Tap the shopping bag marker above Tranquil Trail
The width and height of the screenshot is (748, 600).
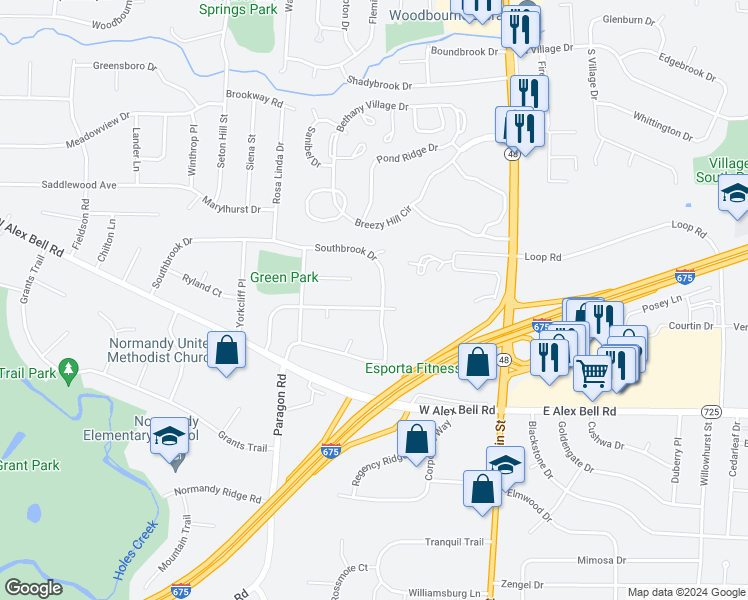482,491
